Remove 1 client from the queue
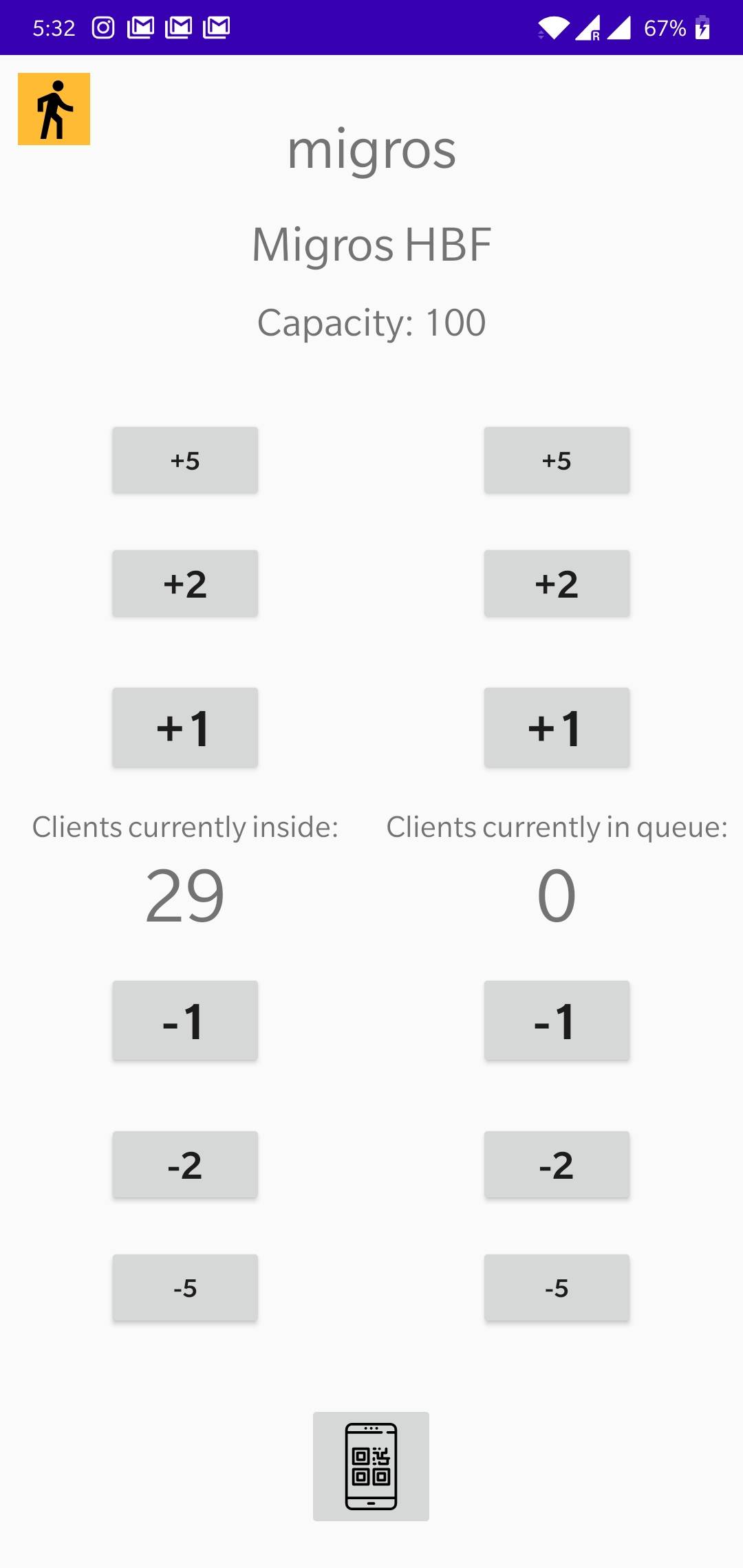Image resolution: width=743 pixels, height=1568 pixels. pos(557,1021)
